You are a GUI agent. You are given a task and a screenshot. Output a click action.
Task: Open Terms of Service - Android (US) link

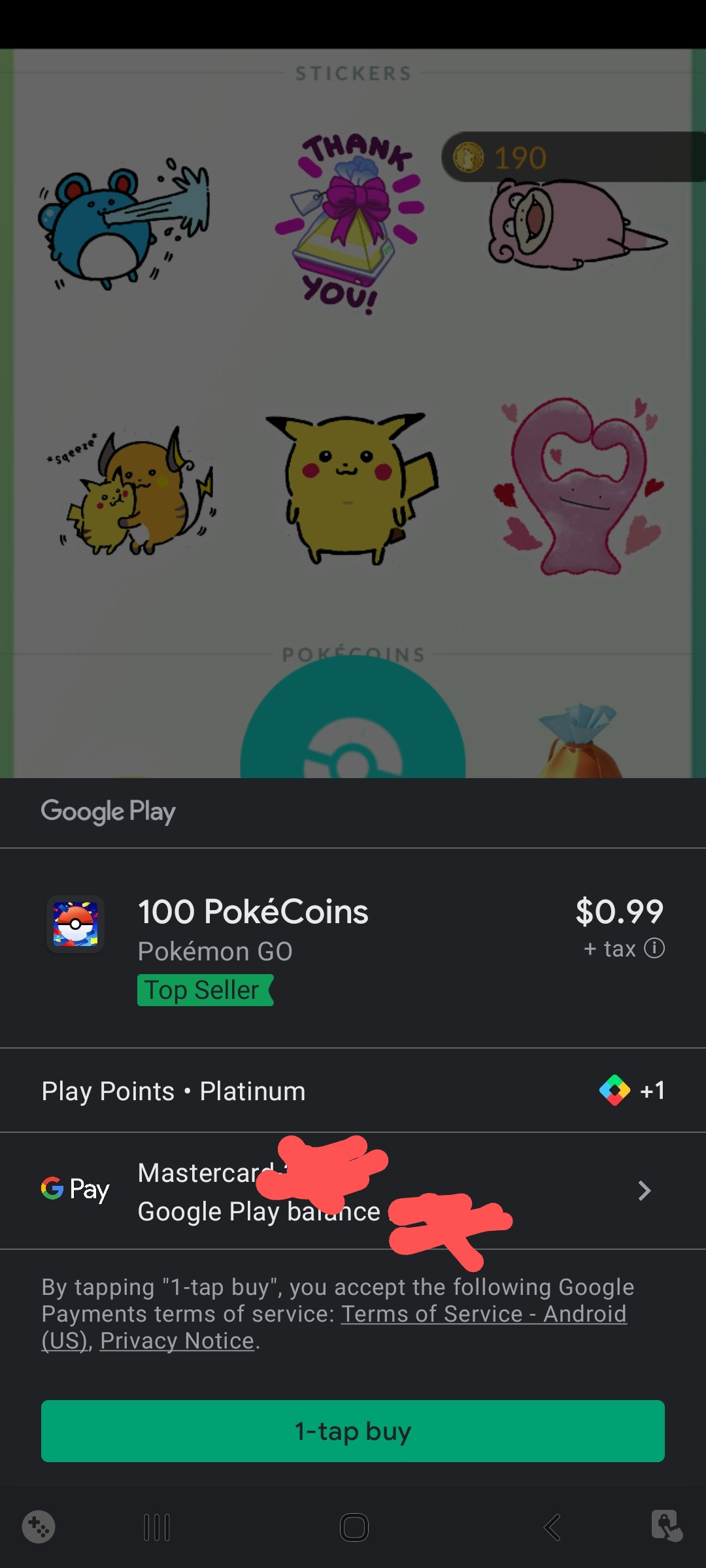pyautogui.click(x=484, y=1314)
